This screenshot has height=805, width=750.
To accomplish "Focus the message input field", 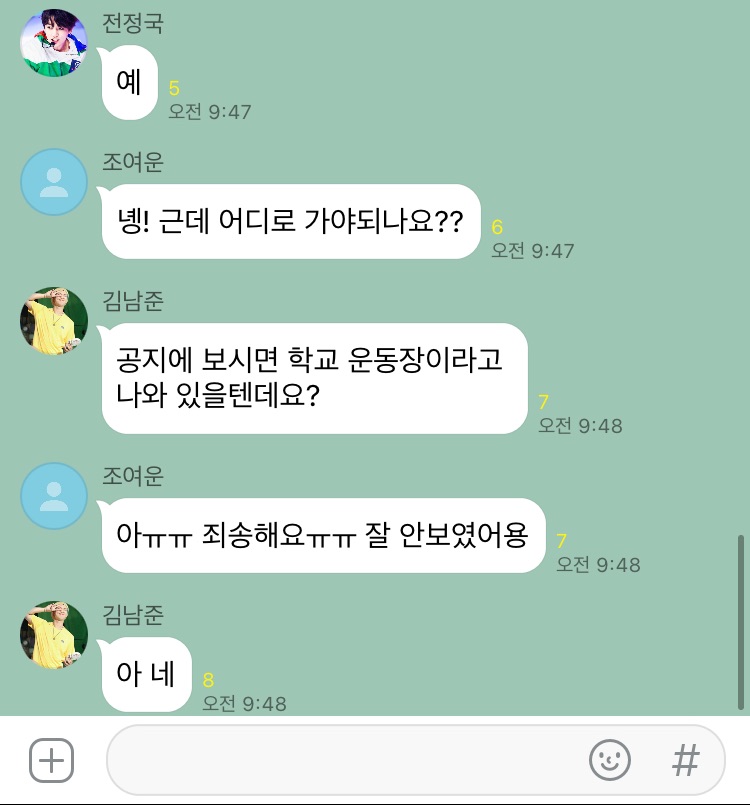I will click(x=340, y=761).
